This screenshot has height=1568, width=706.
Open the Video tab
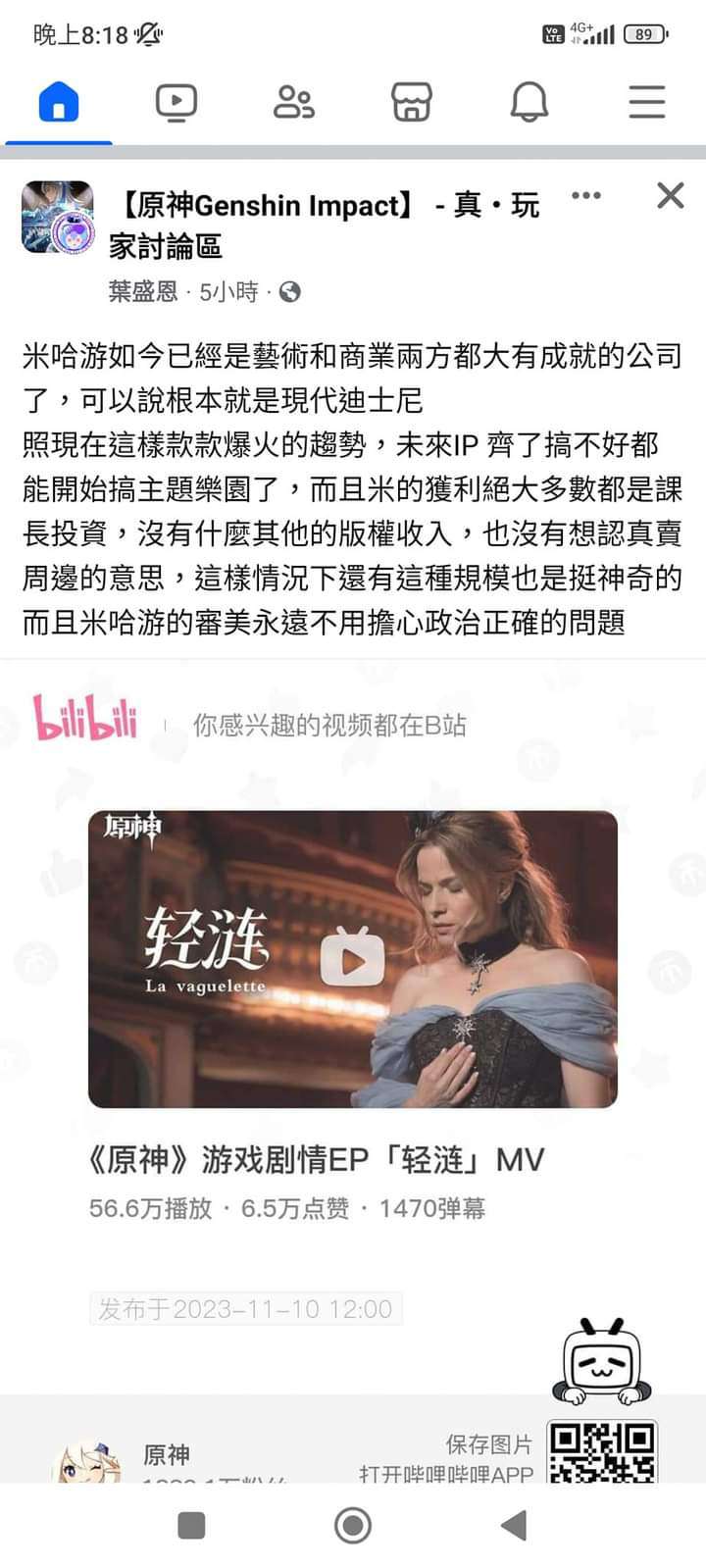point(176,102)
